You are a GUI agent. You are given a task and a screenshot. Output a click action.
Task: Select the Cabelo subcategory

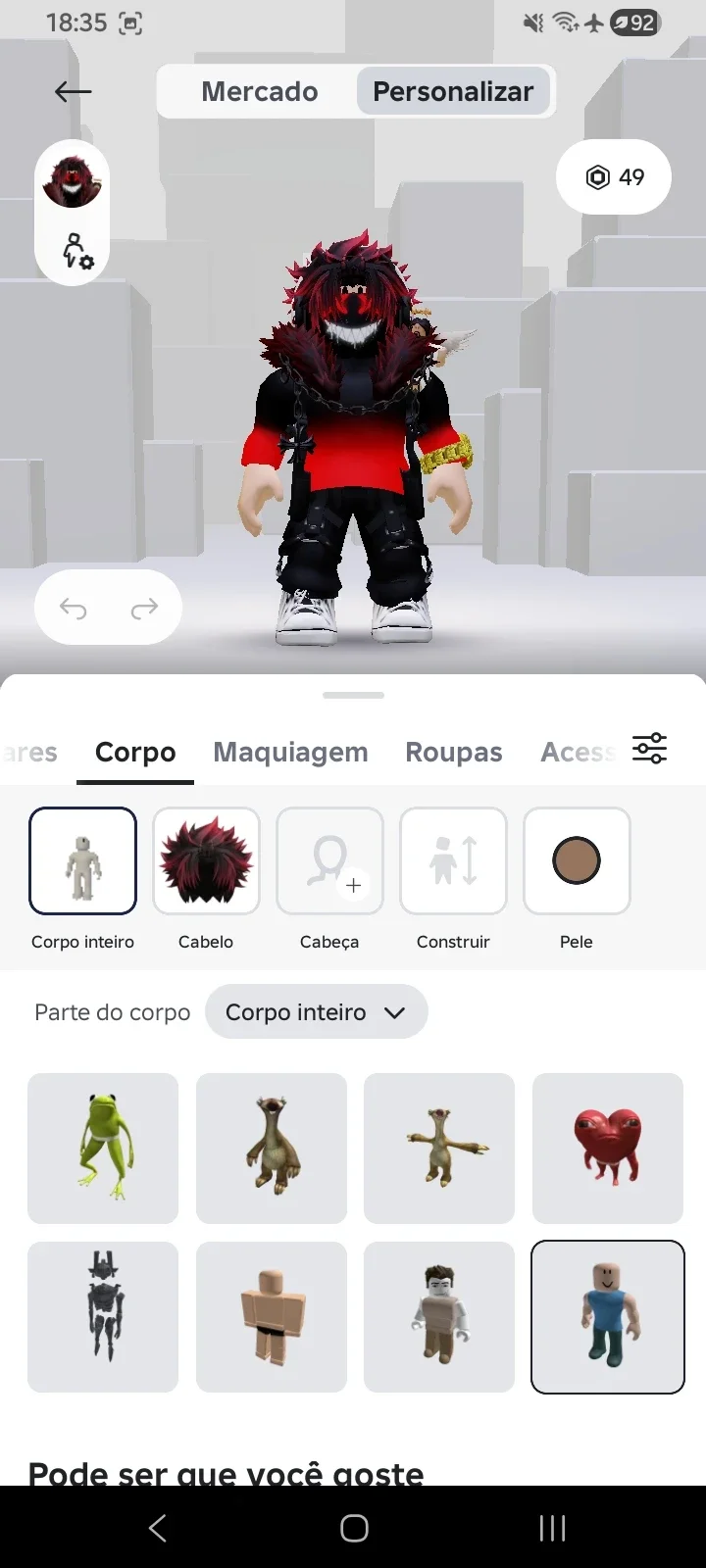206,880
